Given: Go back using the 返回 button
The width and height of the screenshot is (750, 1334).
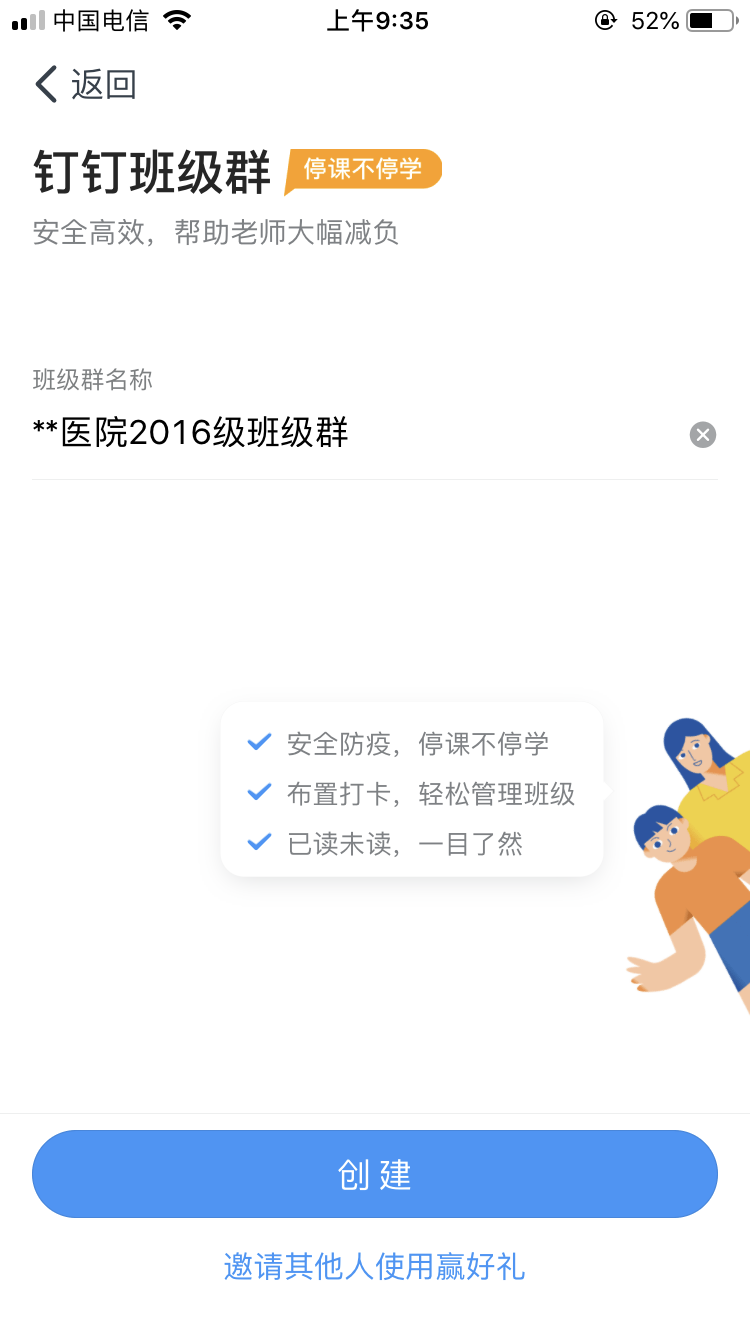Looking at the screenshot, I should (x=85, y=84).
